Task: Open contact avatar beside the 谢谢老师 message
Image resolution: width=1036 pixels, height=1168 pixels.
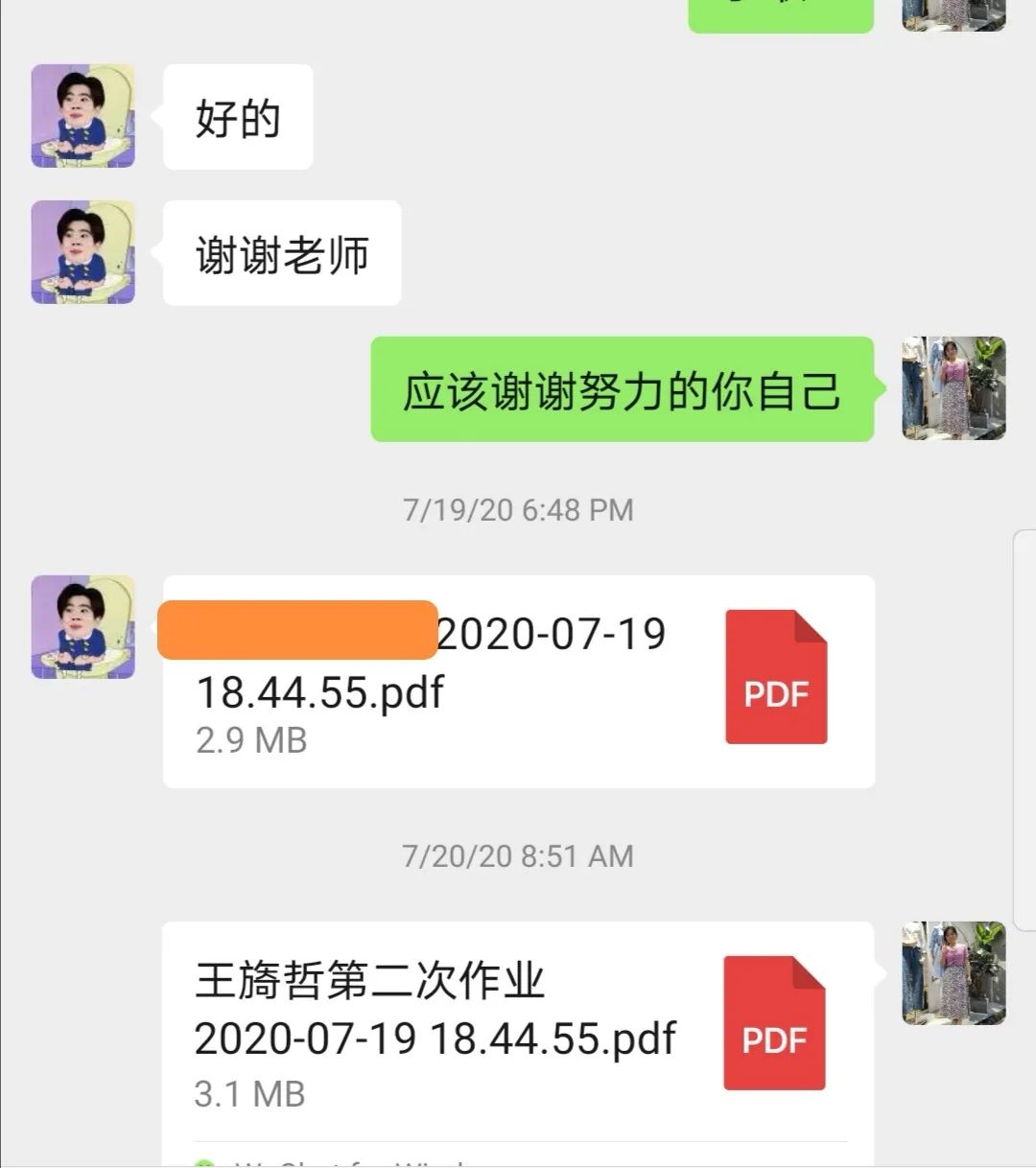Action: (83, 252)
